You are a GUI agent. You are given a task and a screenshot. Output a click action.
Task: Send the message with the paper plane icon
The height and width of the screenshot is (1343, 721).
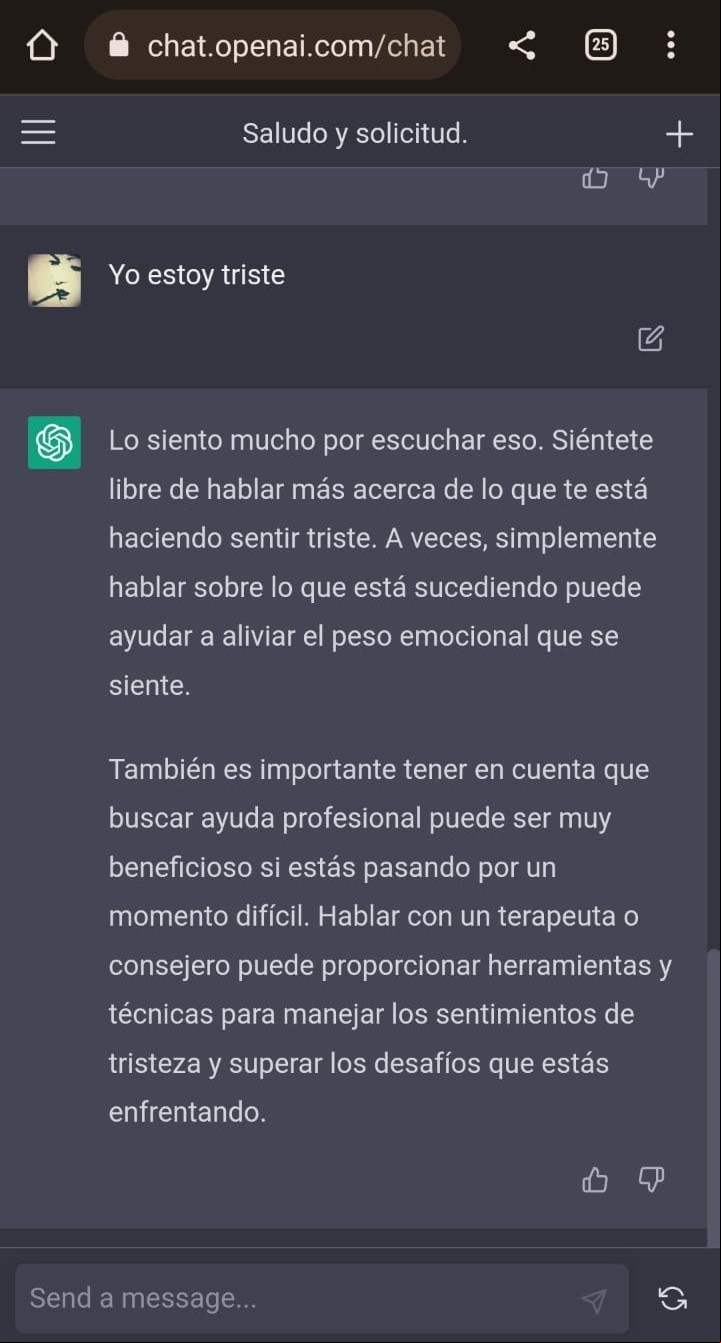click(x=594, y=1299)
